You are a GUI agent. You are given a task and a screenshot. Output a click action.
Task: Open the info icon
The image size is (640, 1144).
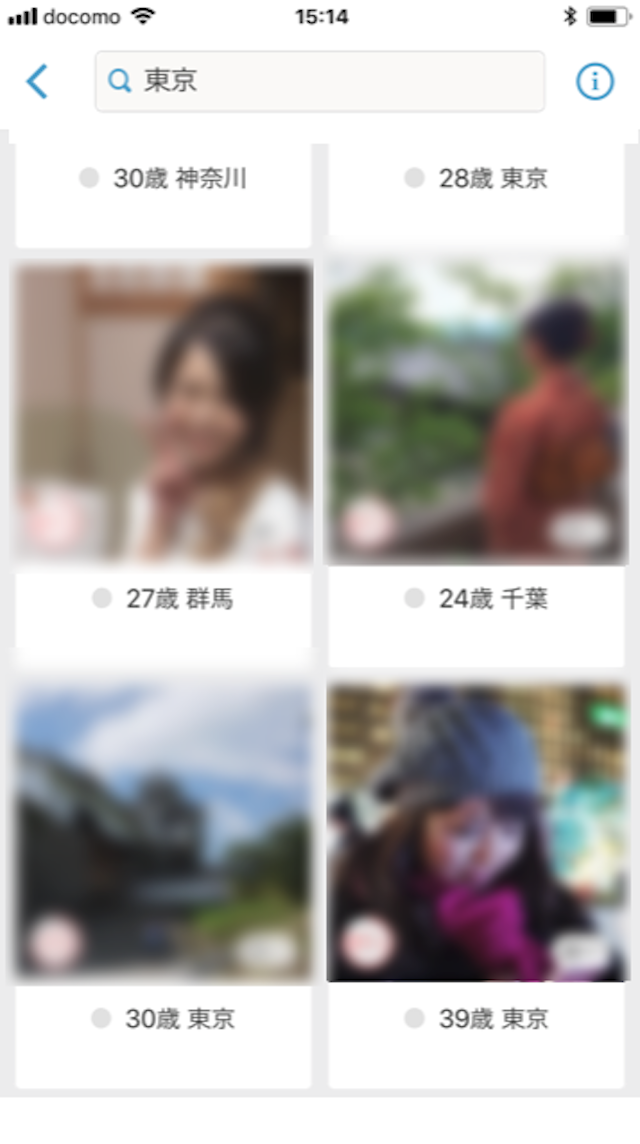[x=595, y=81]
